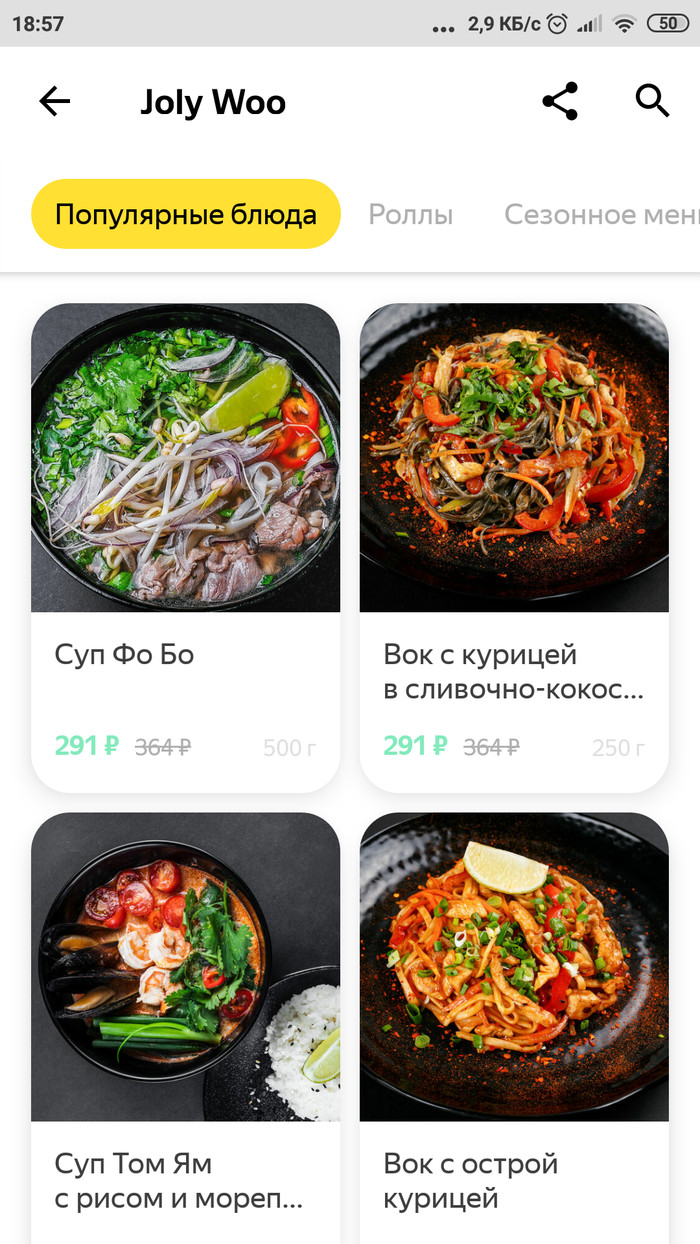Share the Joly Woo restaurant
Screen dimensions: 700x1244
click(x=560, y=101)
